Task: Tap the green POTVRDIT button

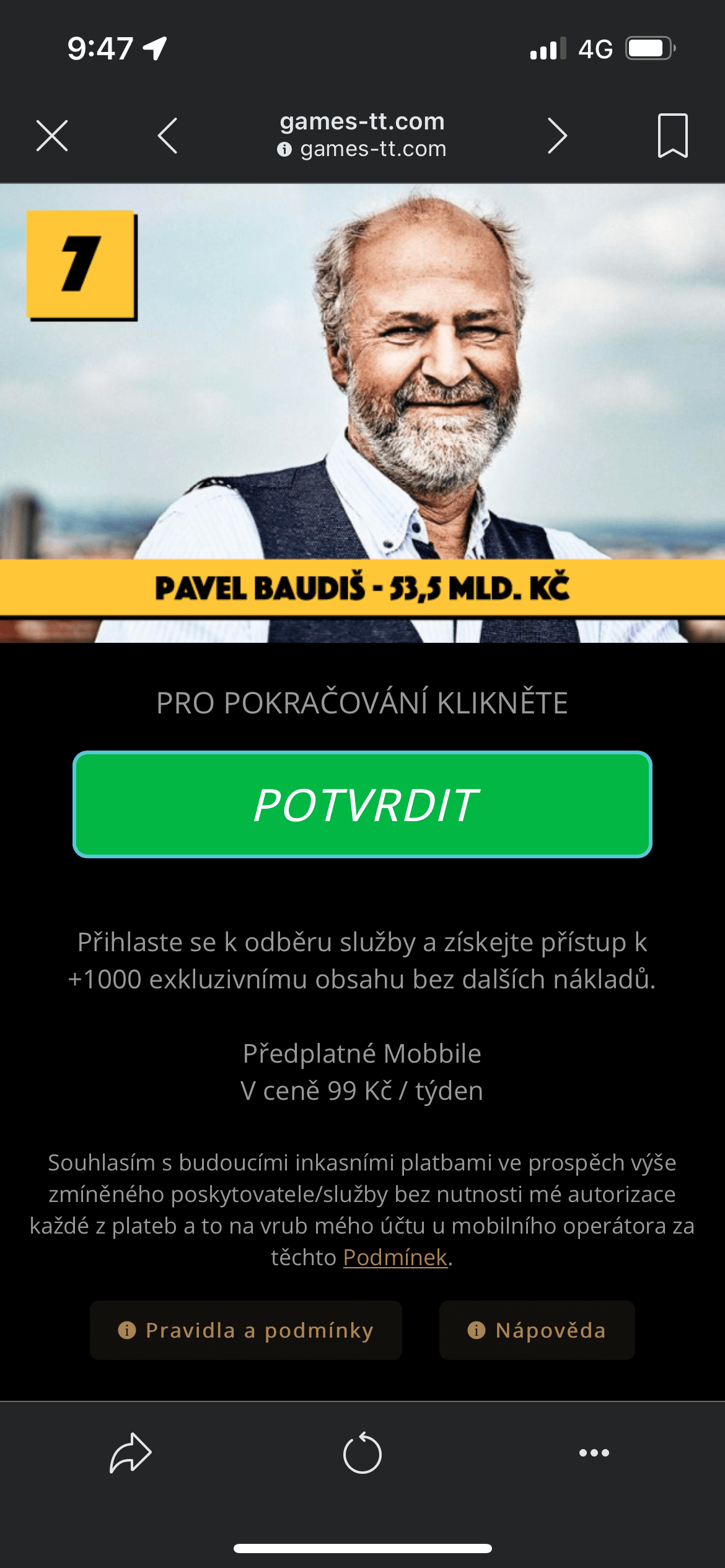Action: point(362,804)
